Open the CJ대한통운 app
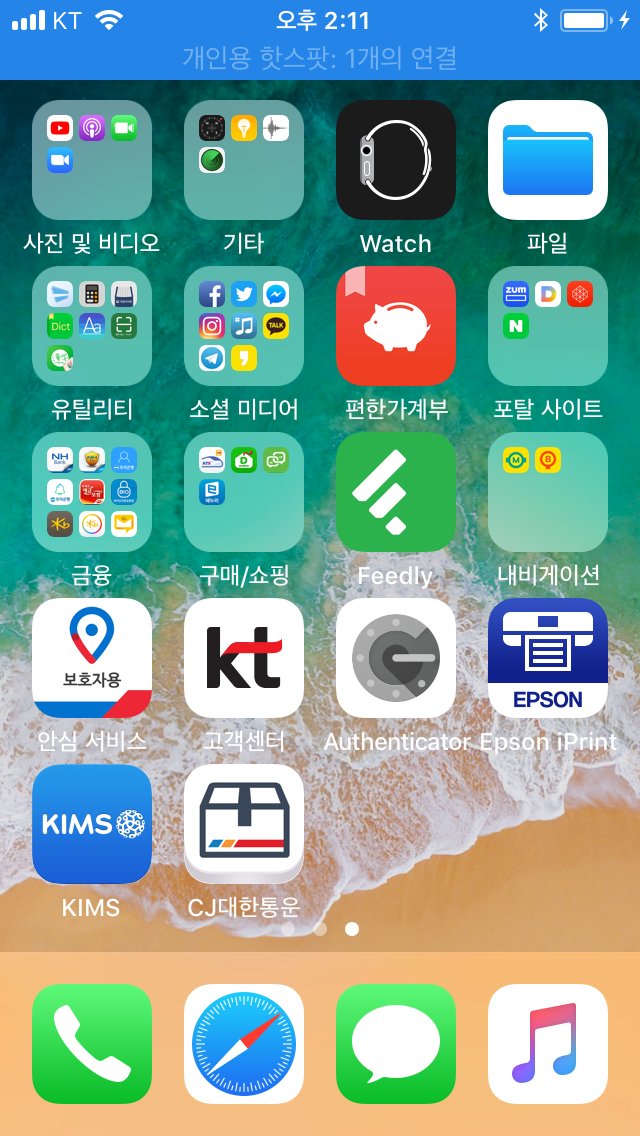Screen dimensions: 640x1136 [244, 824]
